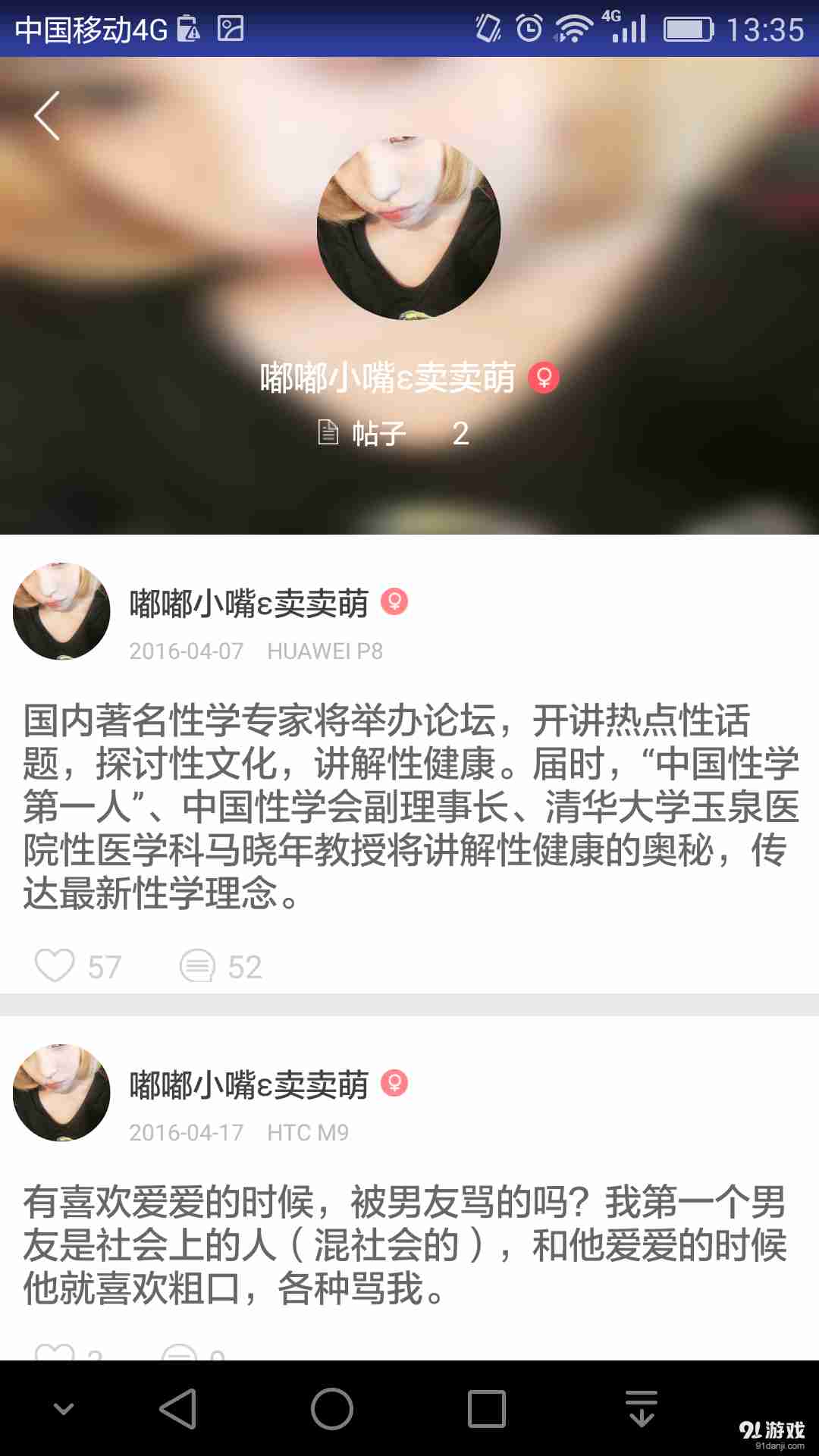Open the recent apps overview
Viewport: 819px width, 1456px height.
point(486,1409)
